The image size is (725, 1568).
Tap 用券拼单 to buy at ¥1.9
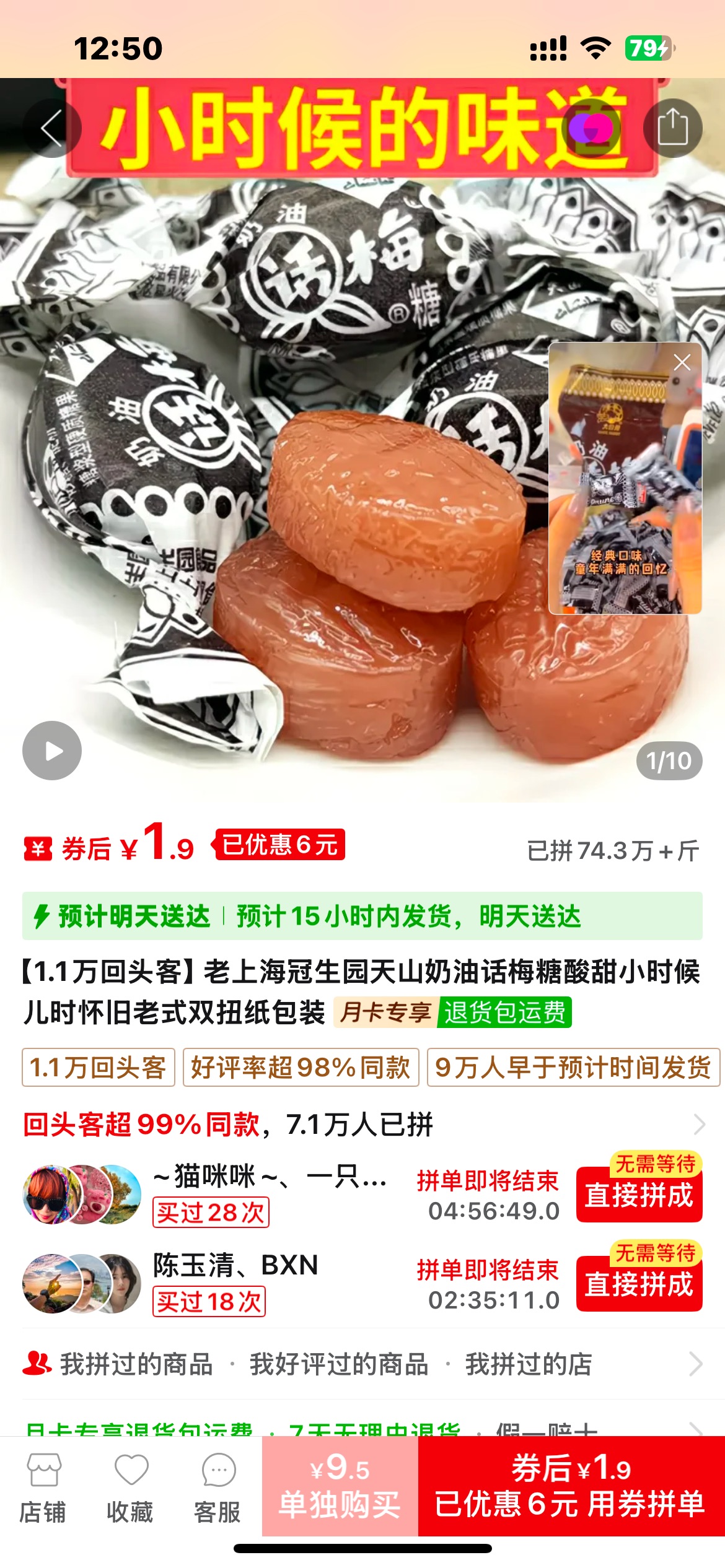[x=571, y=1486]
